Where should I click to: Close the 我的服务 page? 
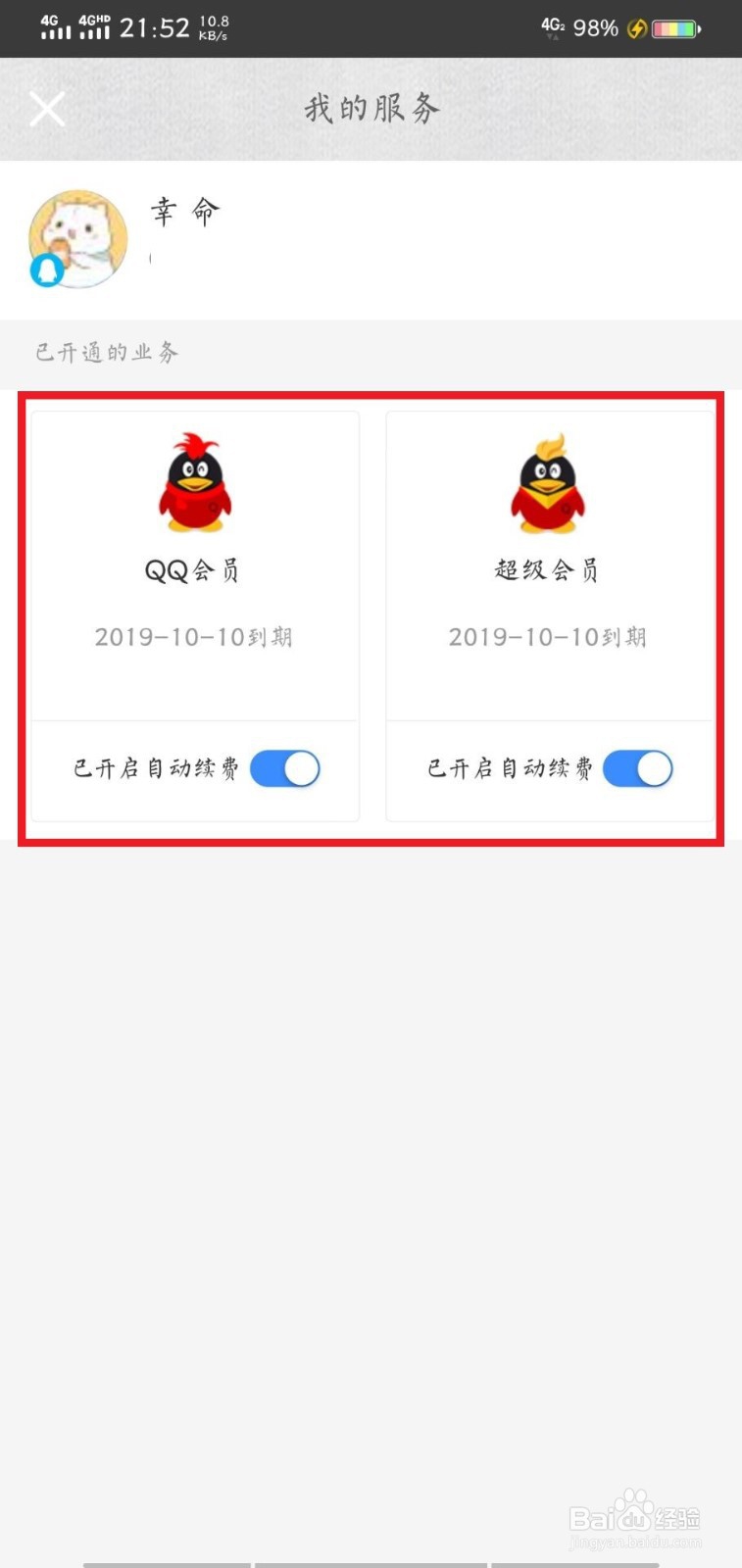(47, 109)
